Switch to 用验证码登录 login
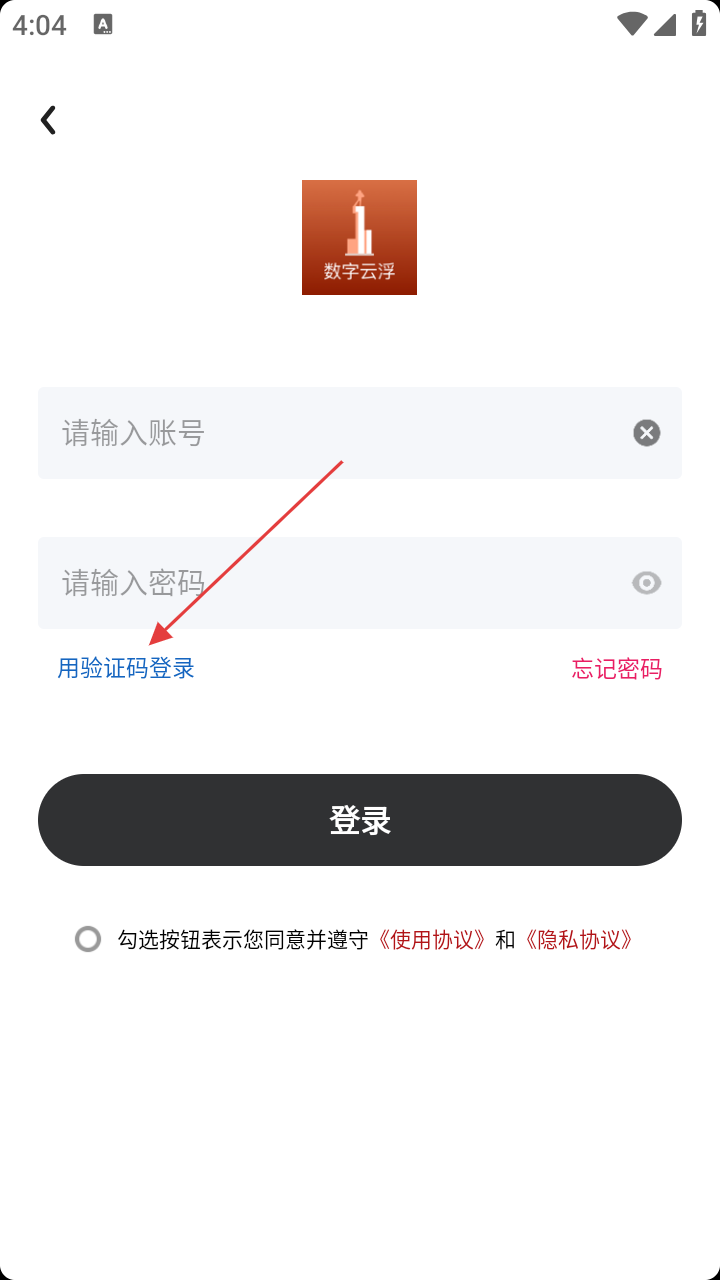The height and width of the screenshot is (1280, 720). pyautogui.click(x=126, y=669)
